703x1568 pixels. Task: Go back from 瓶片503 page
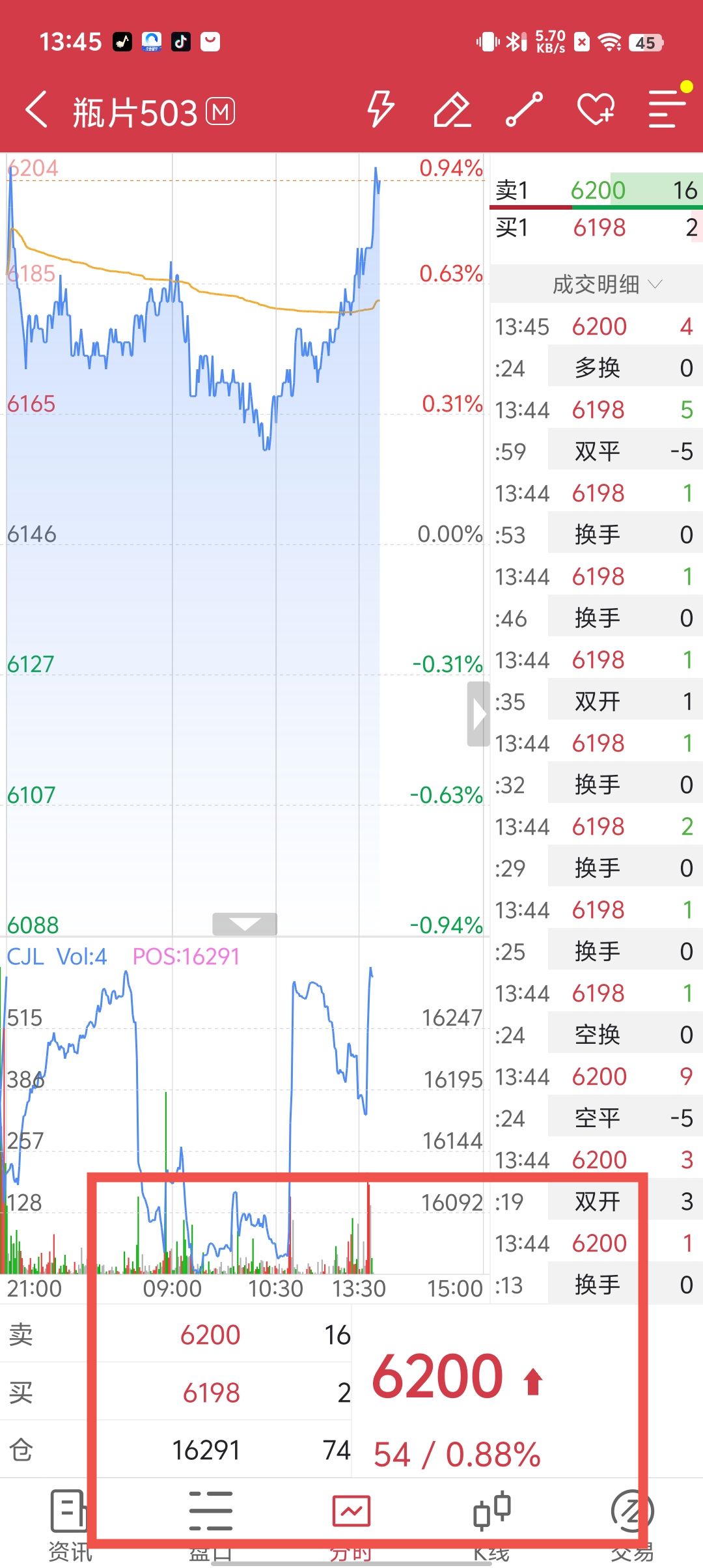[x=37, y=110]
